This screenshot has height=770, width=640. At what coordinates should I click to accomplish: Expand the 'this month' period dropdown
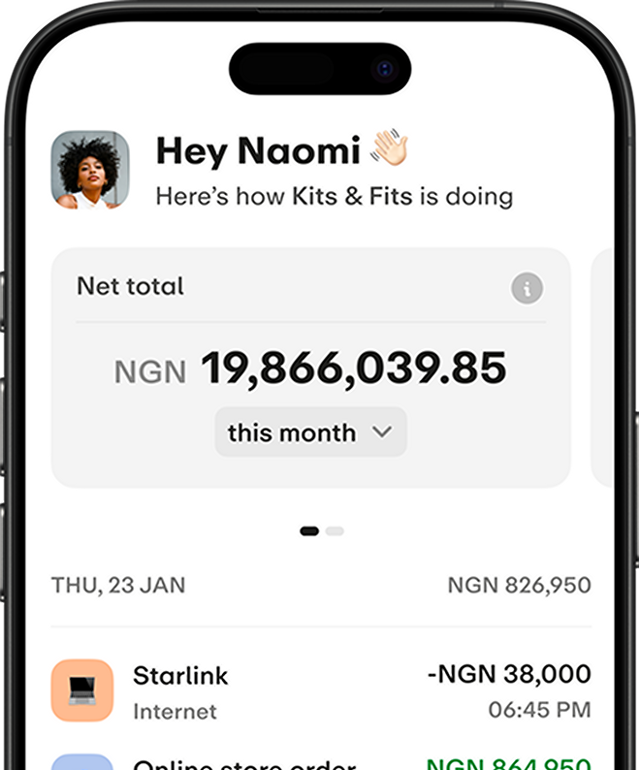[x=310, y=432]
